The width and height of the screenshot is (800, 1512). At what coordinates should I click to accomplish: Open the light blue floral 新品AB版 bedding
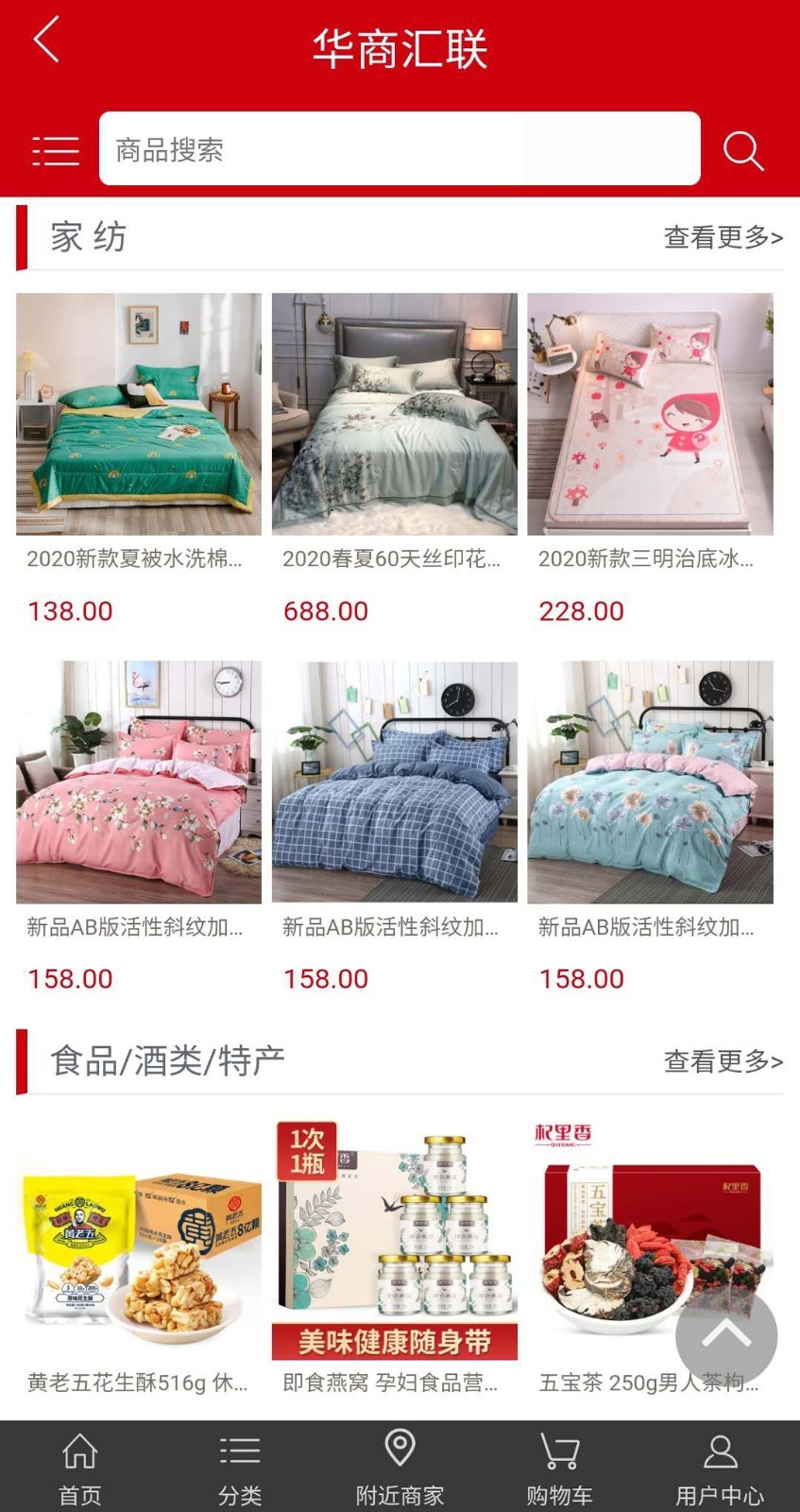(650, 782)
